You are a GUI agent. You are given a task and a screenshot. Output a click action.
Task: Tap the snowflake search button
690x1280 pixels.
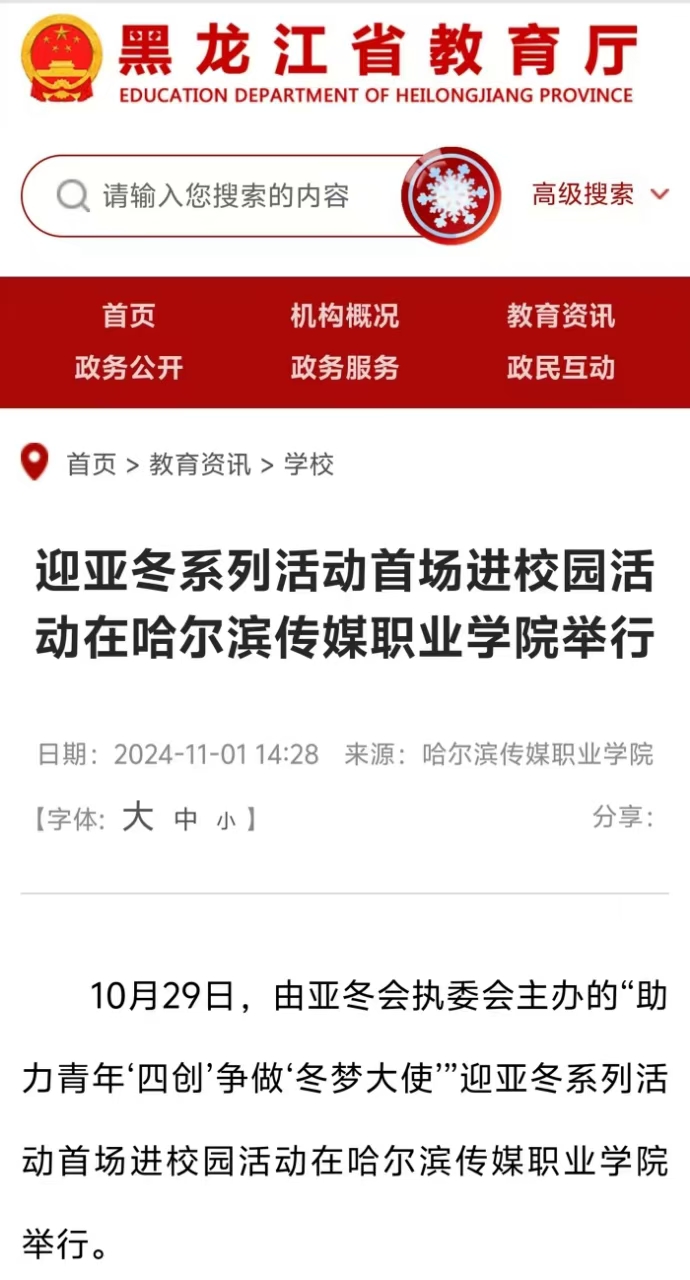pos(451,196)
